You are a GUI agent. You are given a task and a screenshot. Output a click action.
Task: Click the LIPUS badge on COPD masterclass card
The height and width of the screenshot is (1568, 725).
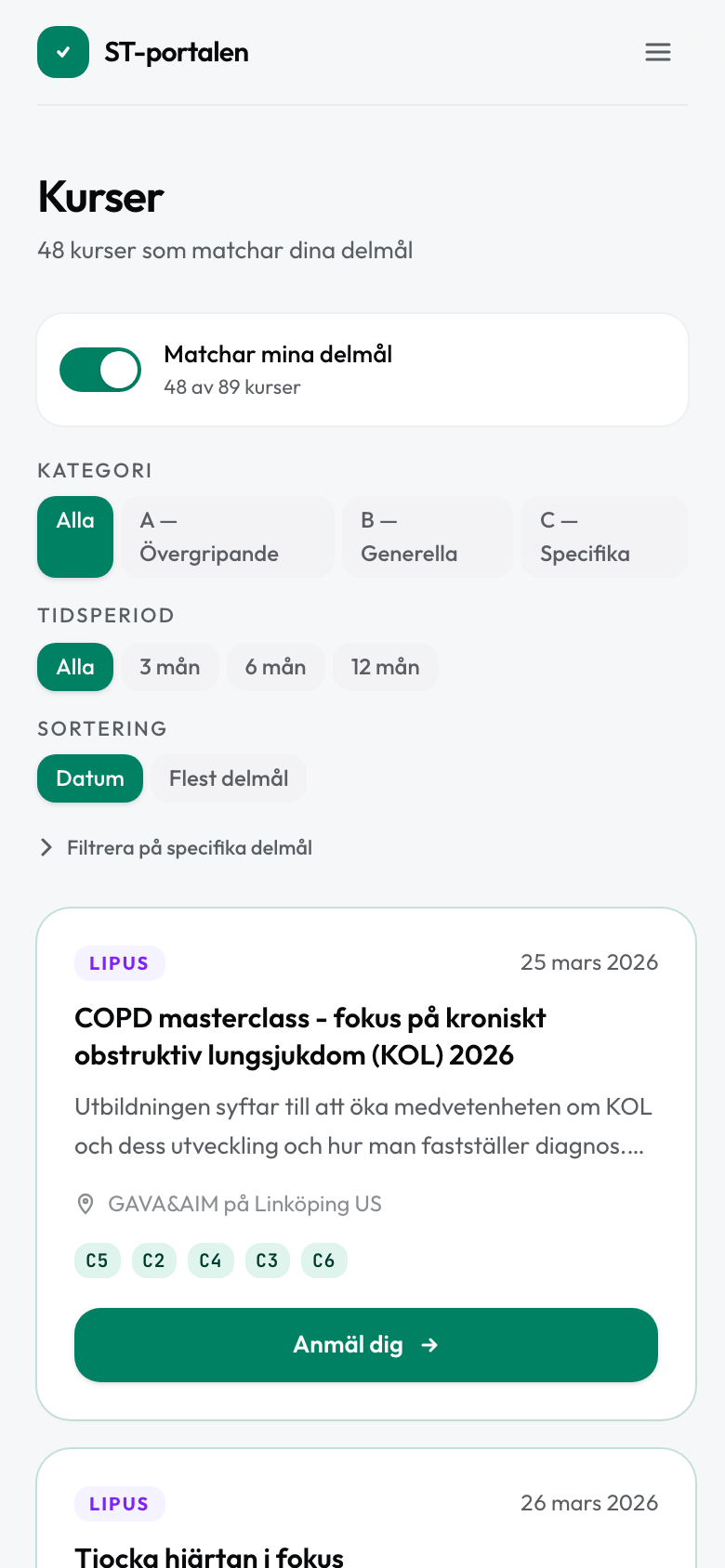click(120, 963)
